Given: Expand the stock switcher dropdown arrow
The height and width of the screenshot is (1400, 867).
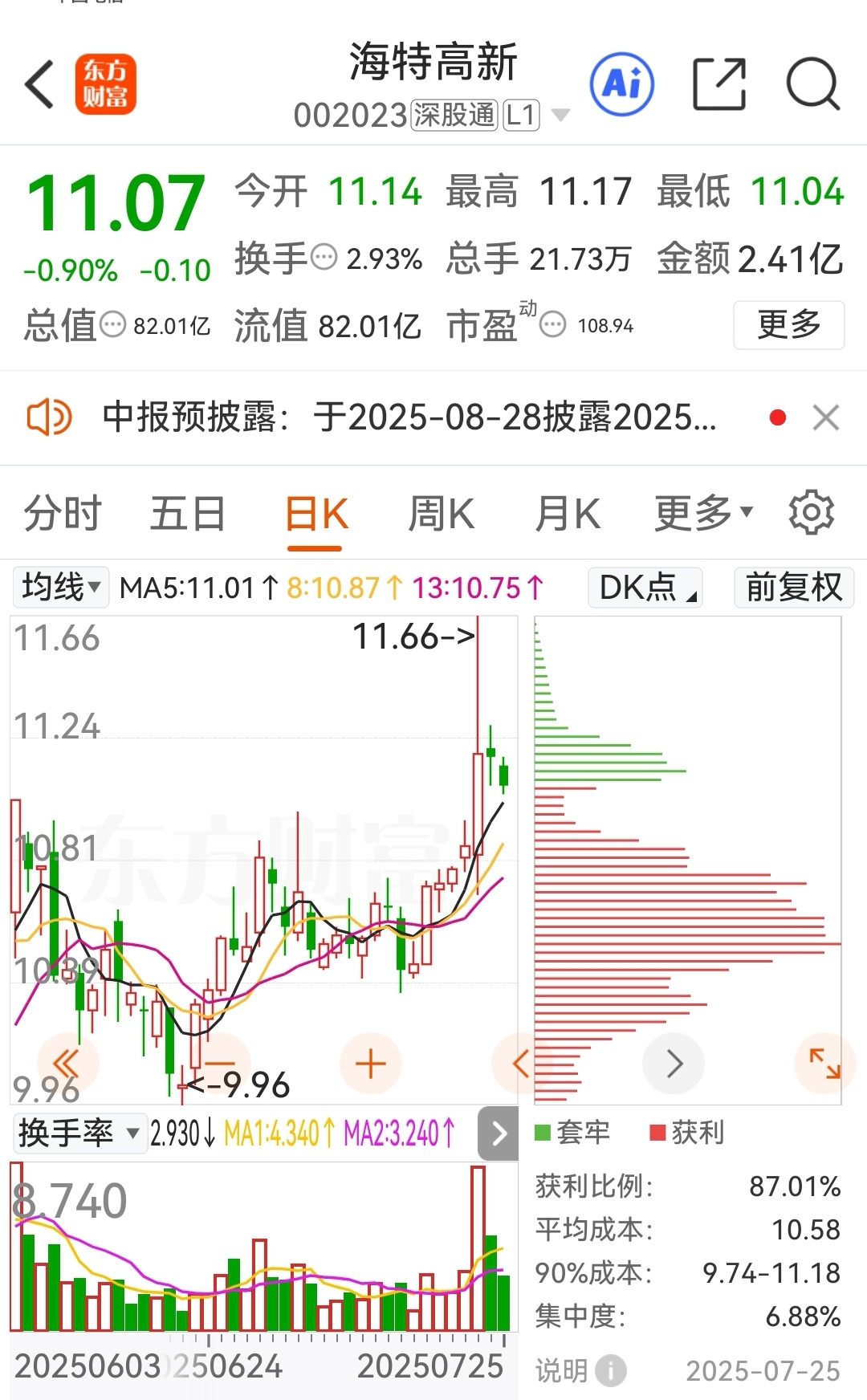Looking at the screenshot, I should (561, 116).
